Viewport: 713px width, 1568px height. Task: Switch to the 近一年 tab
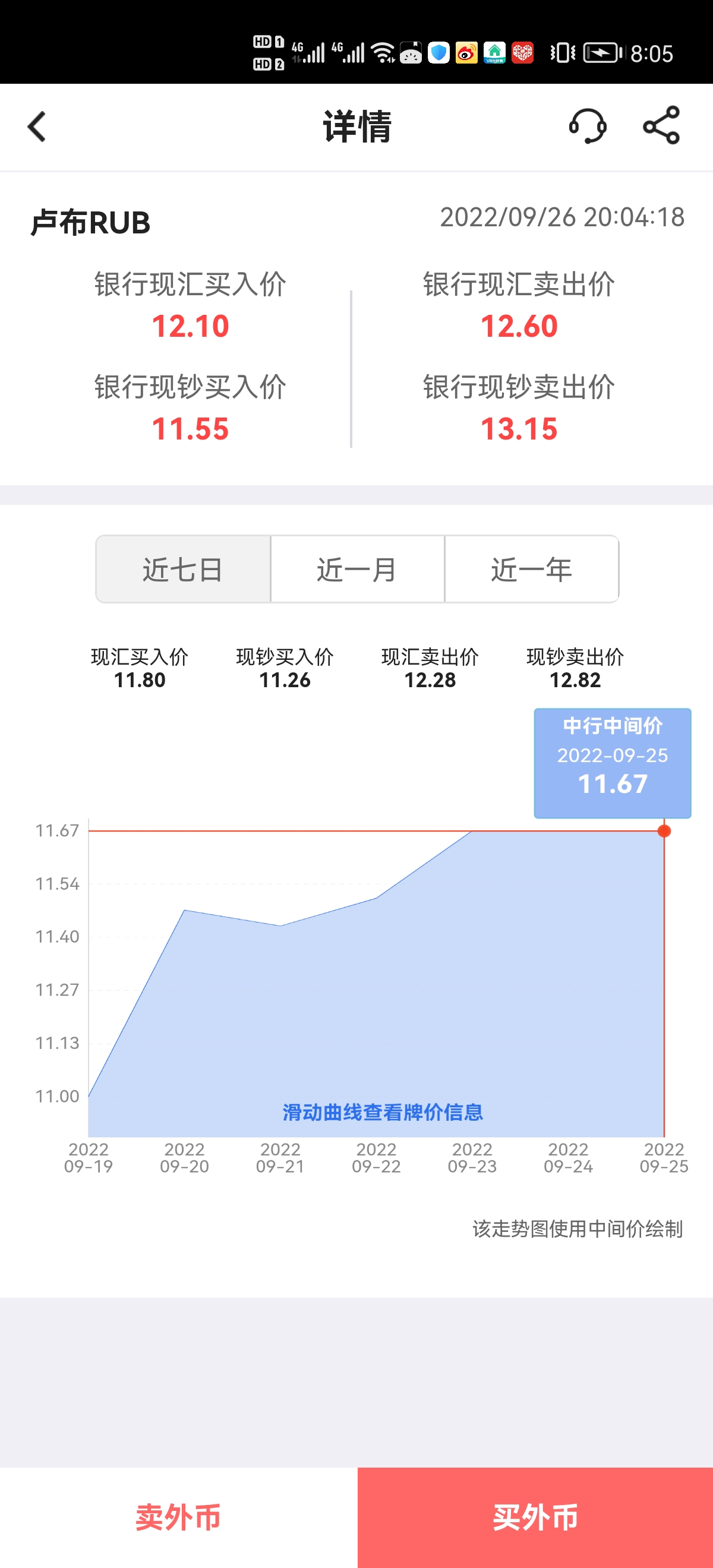click(x=532, y=570)
